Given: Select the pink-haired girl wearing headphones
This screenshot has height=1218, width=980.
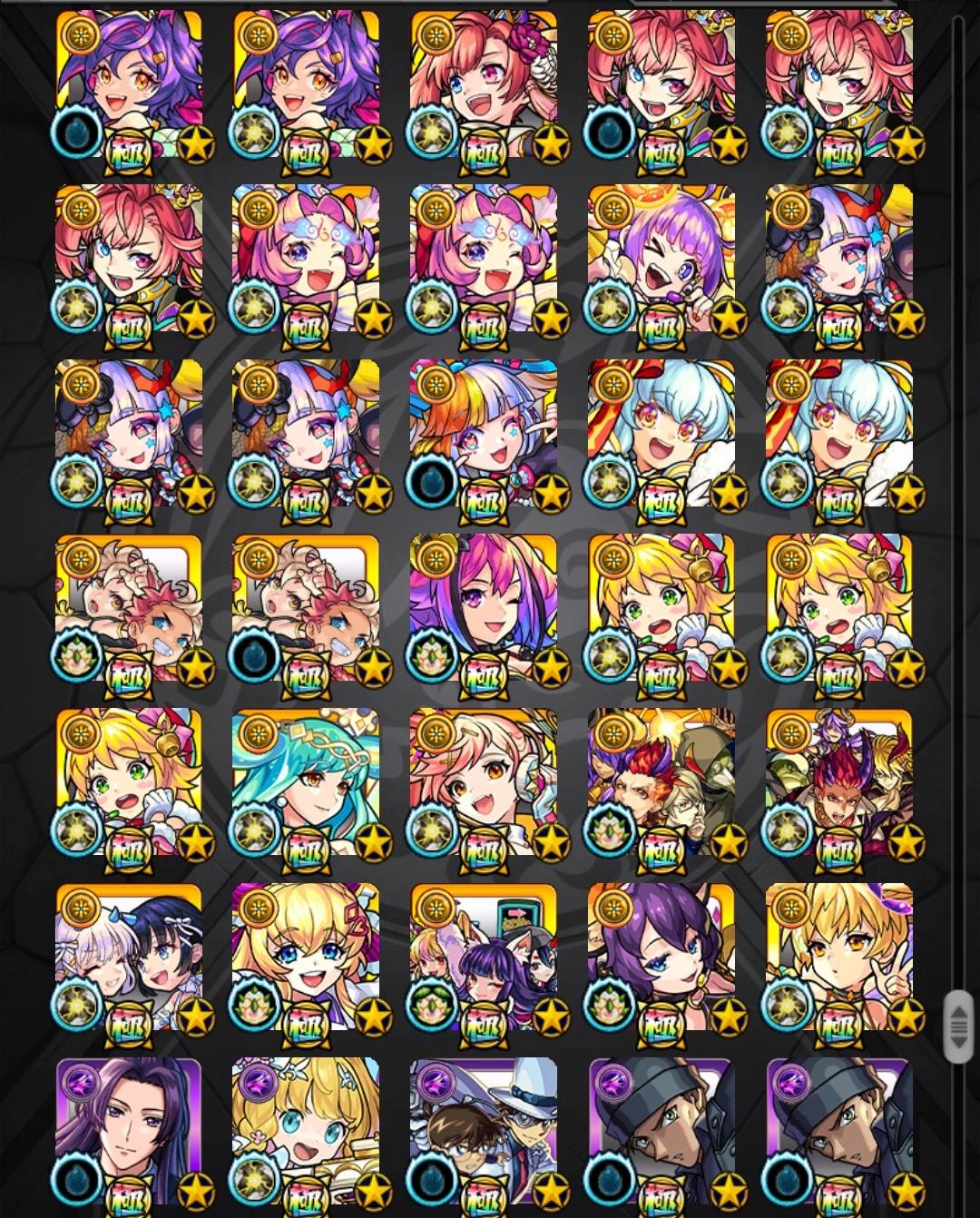Looking at the screenshot, I should [484, 783].
